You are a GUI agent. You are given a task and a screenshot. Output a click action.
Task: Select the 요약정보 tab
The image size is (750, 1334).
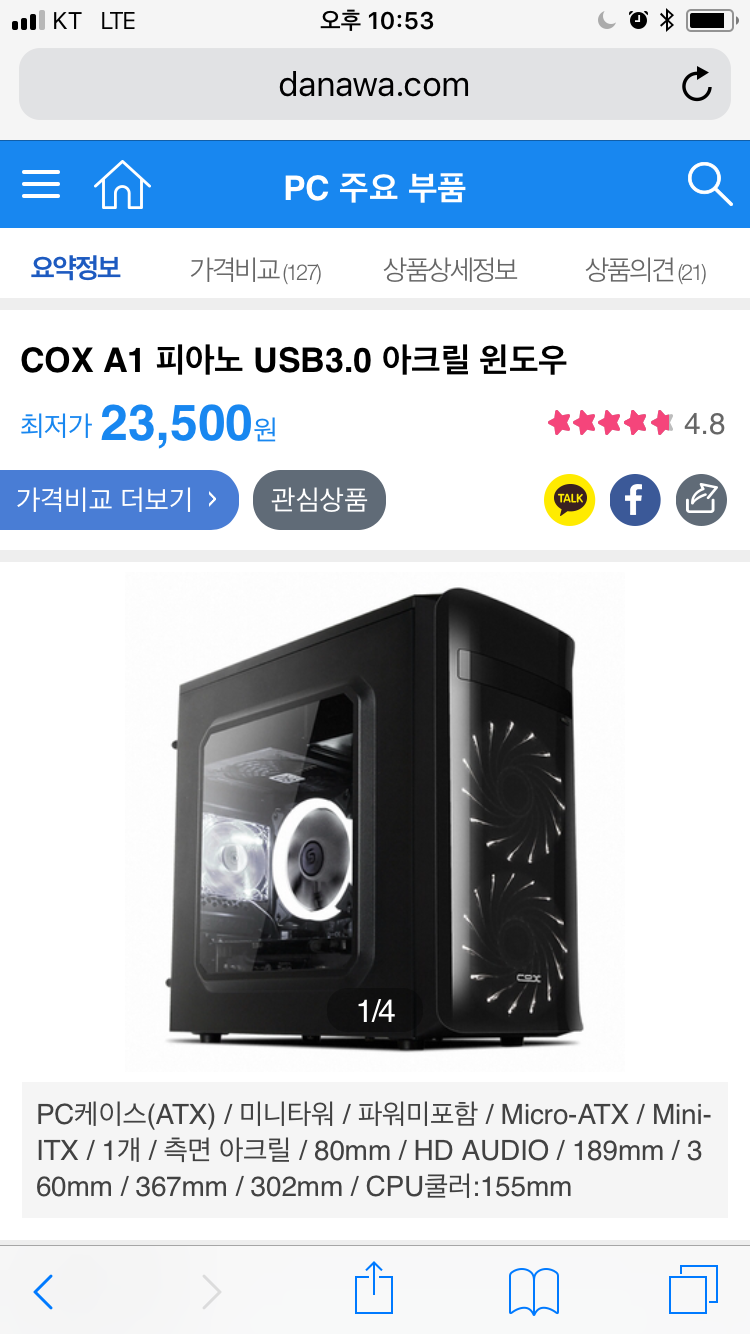(x=76, y=268)
